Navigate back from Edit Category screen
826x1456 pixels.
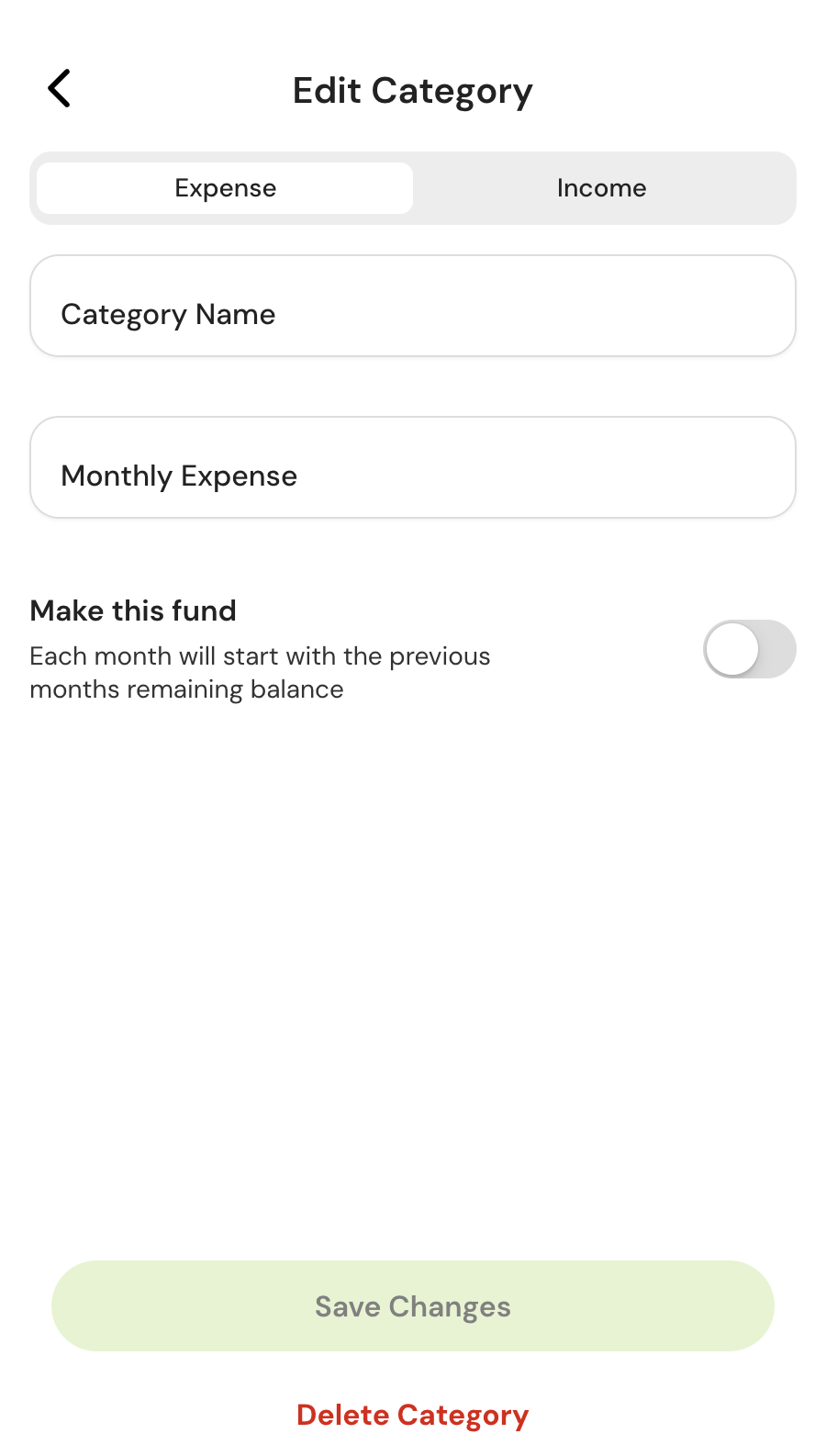pyautogui.click(x=58, y=88)
